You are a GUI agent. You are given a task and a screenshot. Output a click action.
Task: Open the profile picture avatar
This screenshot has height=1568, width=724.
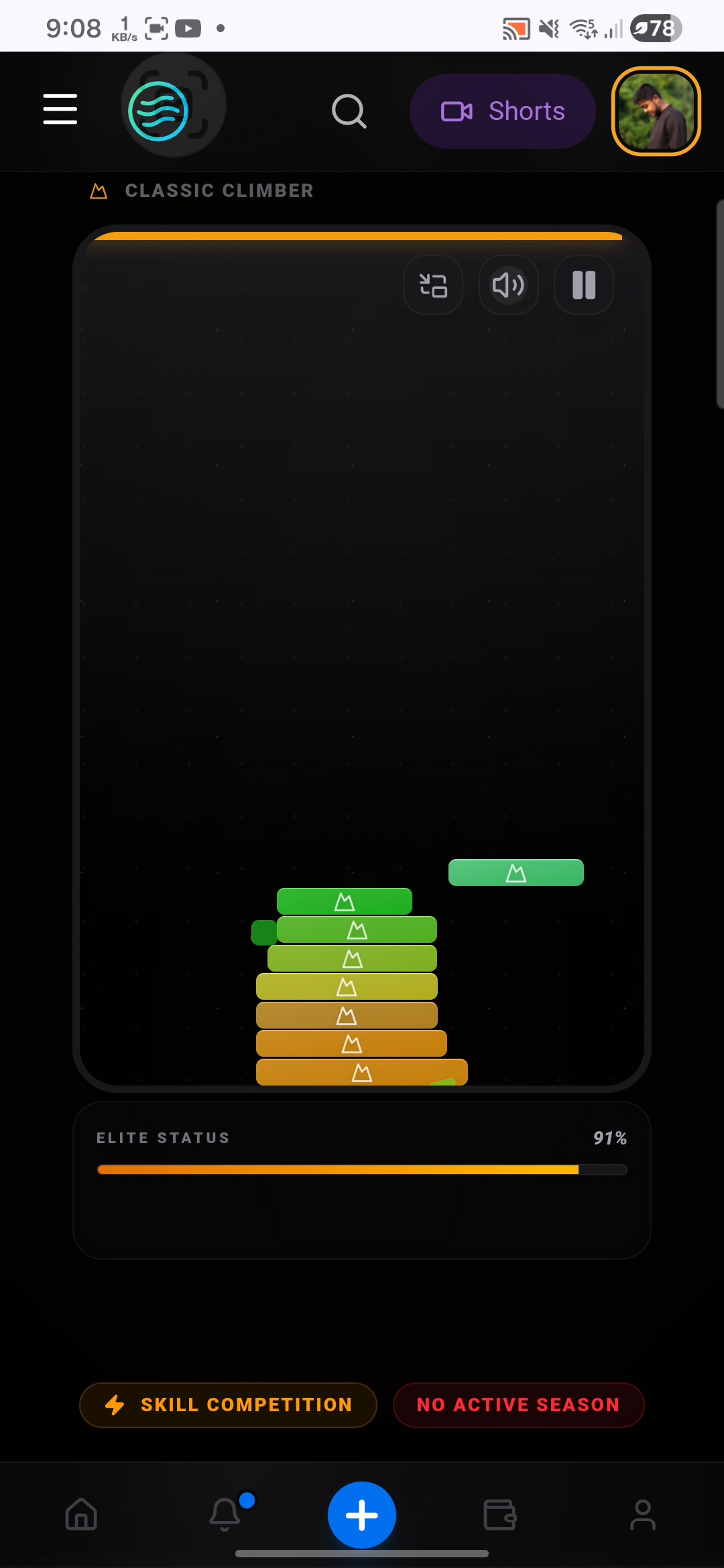tap(656, 111)
